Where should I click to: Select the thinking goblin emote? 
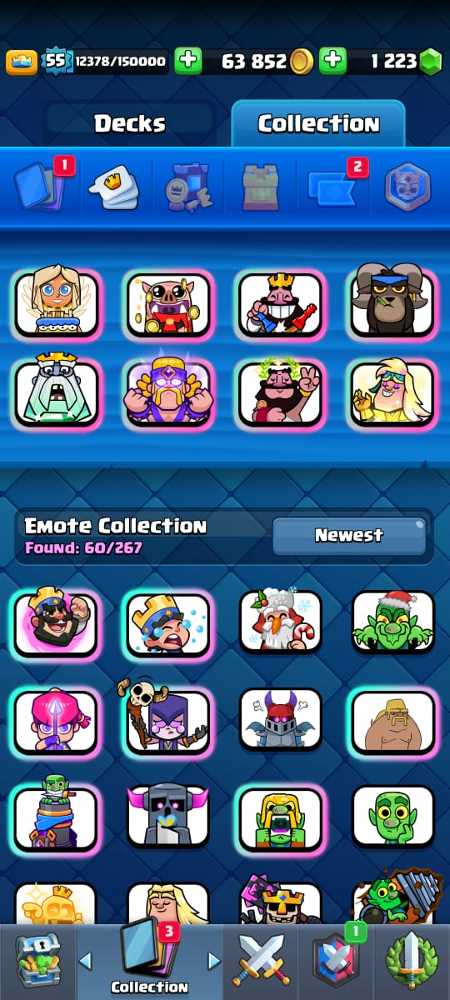pos(393,816)
